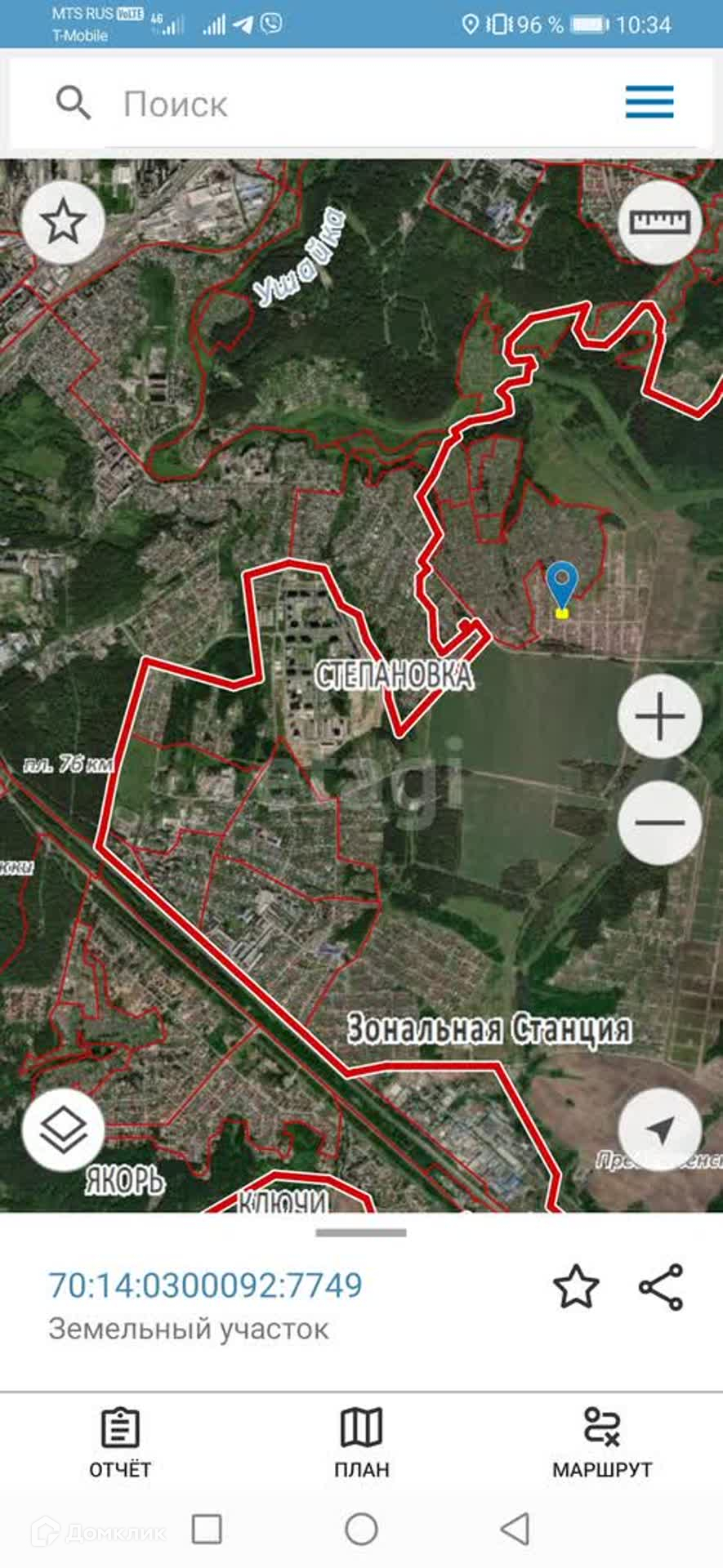Zoom out with the minus button
This screenshot has width=723, height=1568.
tap(659, 822)
